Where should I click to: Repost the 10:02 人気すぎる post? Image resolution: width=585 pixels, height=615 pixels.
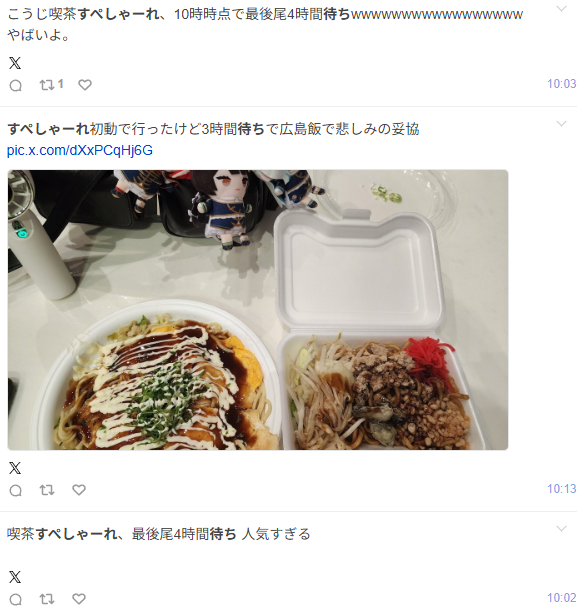[x=47, y=599]
